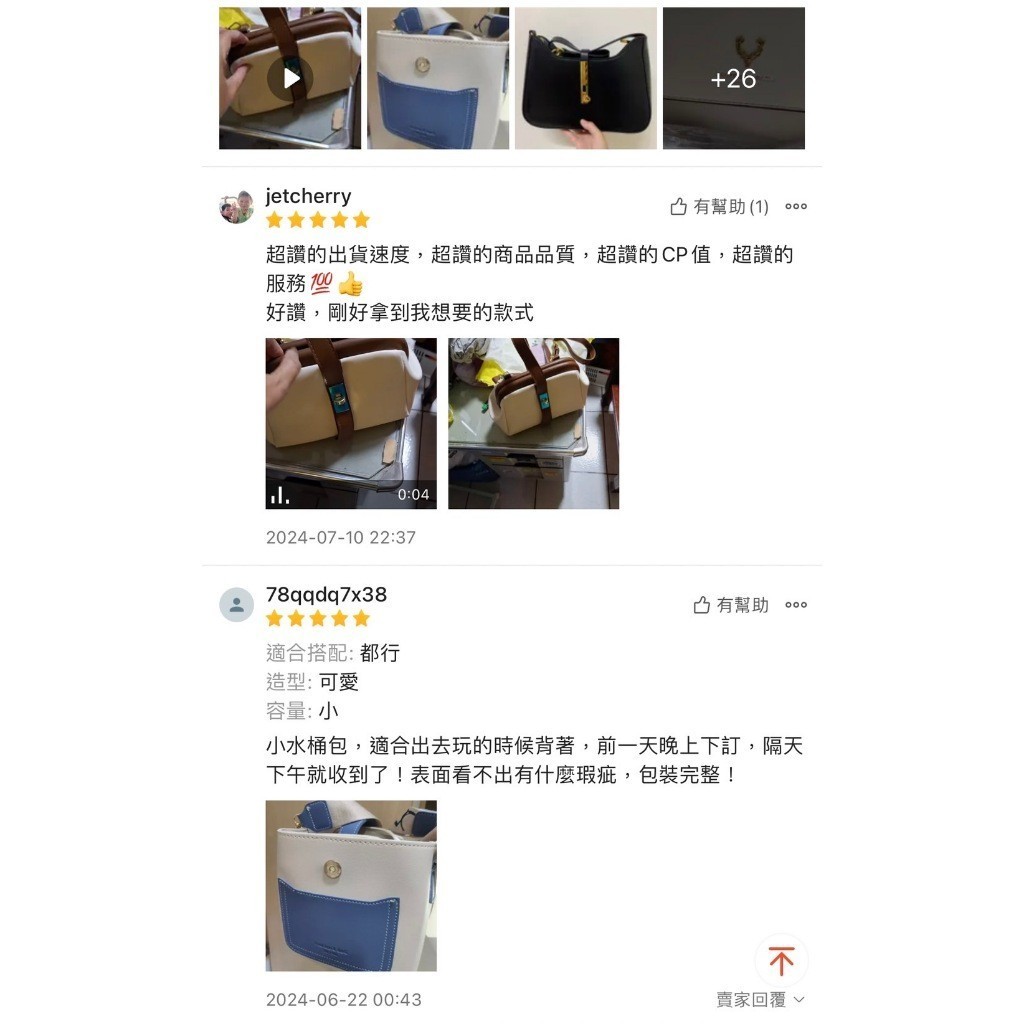
Task: Tap the back-to-top arrow button
Action: 781,961
